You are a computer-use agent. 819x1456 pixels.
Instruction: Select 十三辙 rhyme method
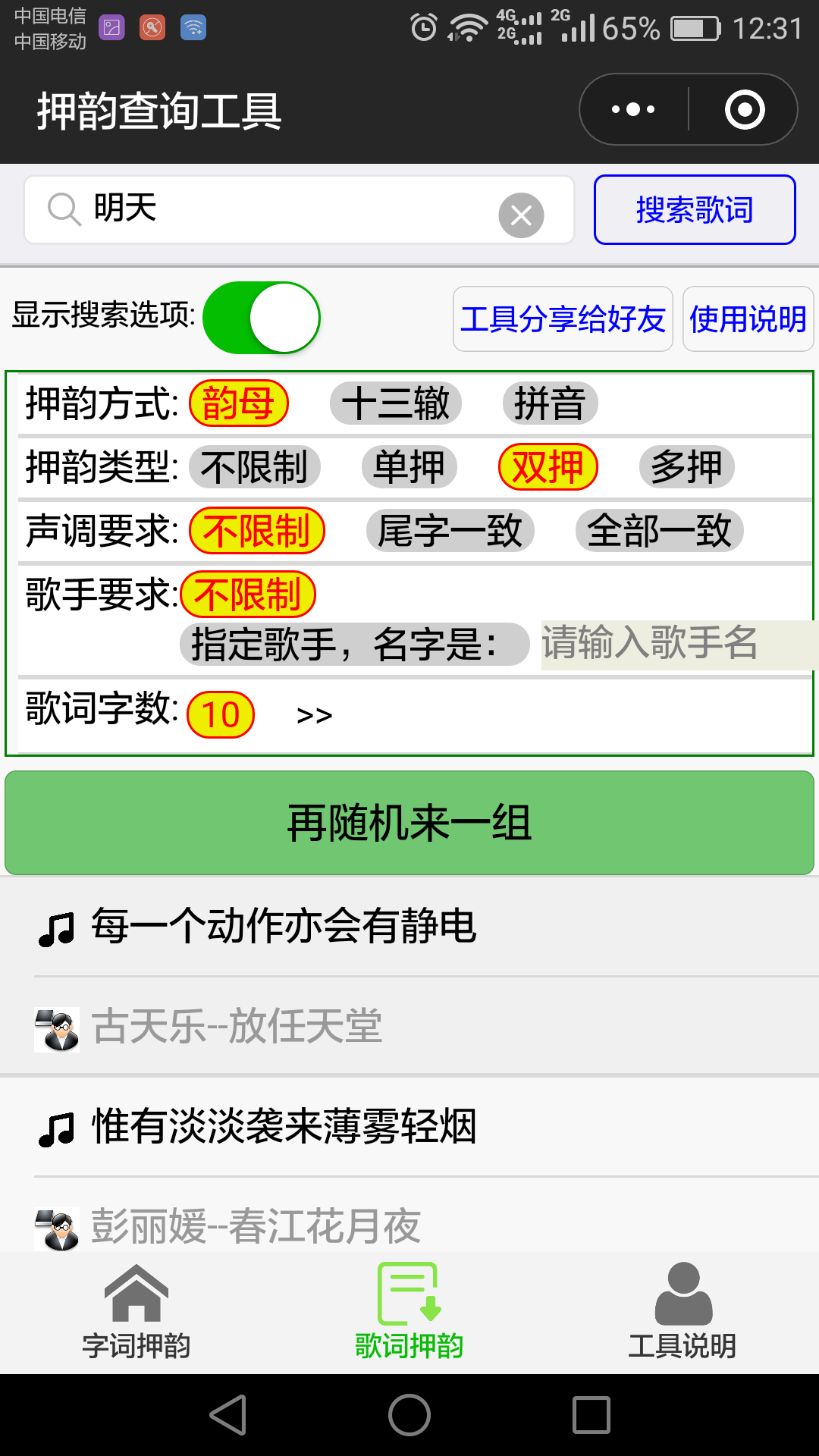[x=396, y=403]
